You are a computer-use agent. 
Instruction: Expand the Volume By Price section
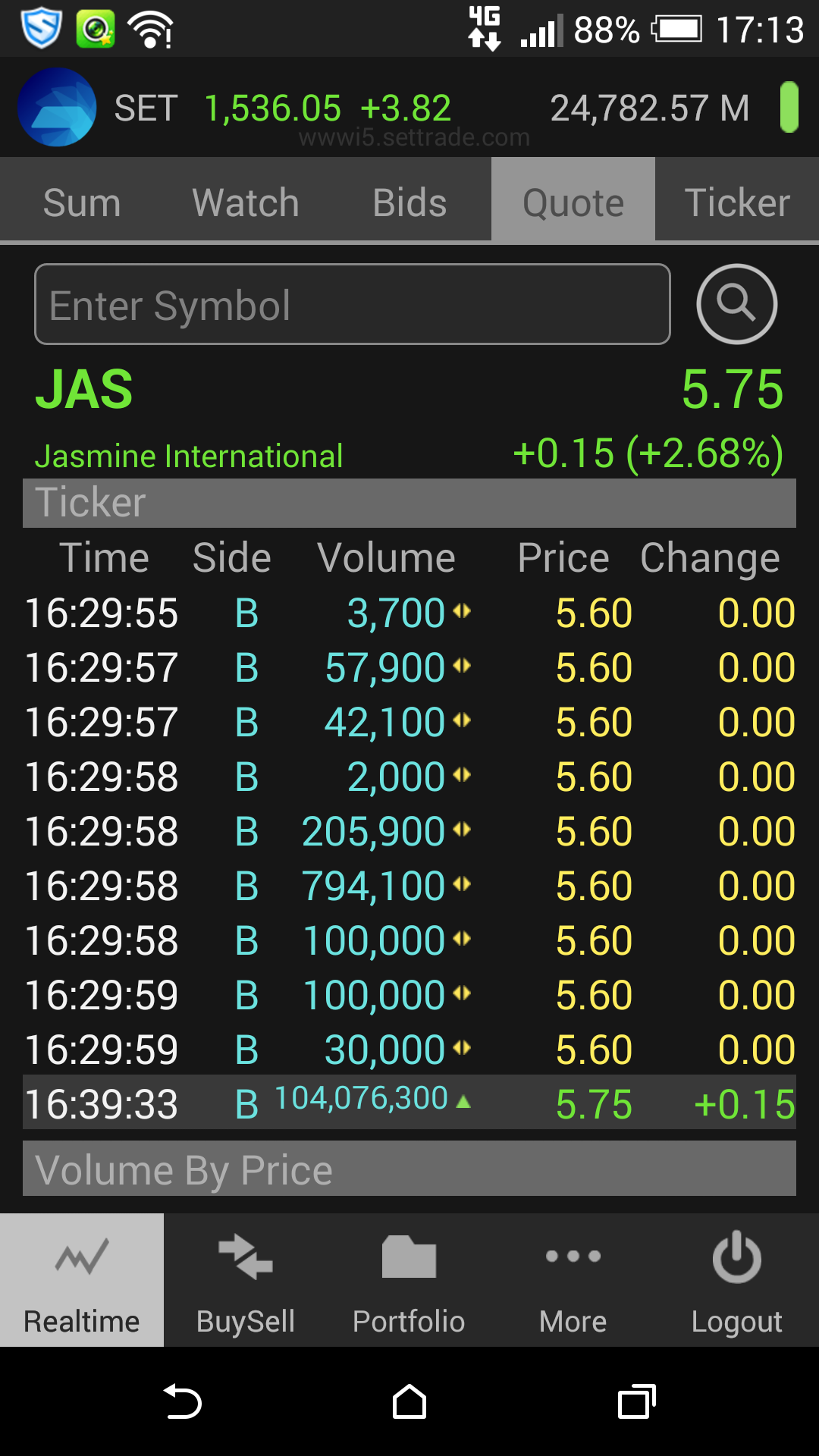click(x=409, y=1170)
